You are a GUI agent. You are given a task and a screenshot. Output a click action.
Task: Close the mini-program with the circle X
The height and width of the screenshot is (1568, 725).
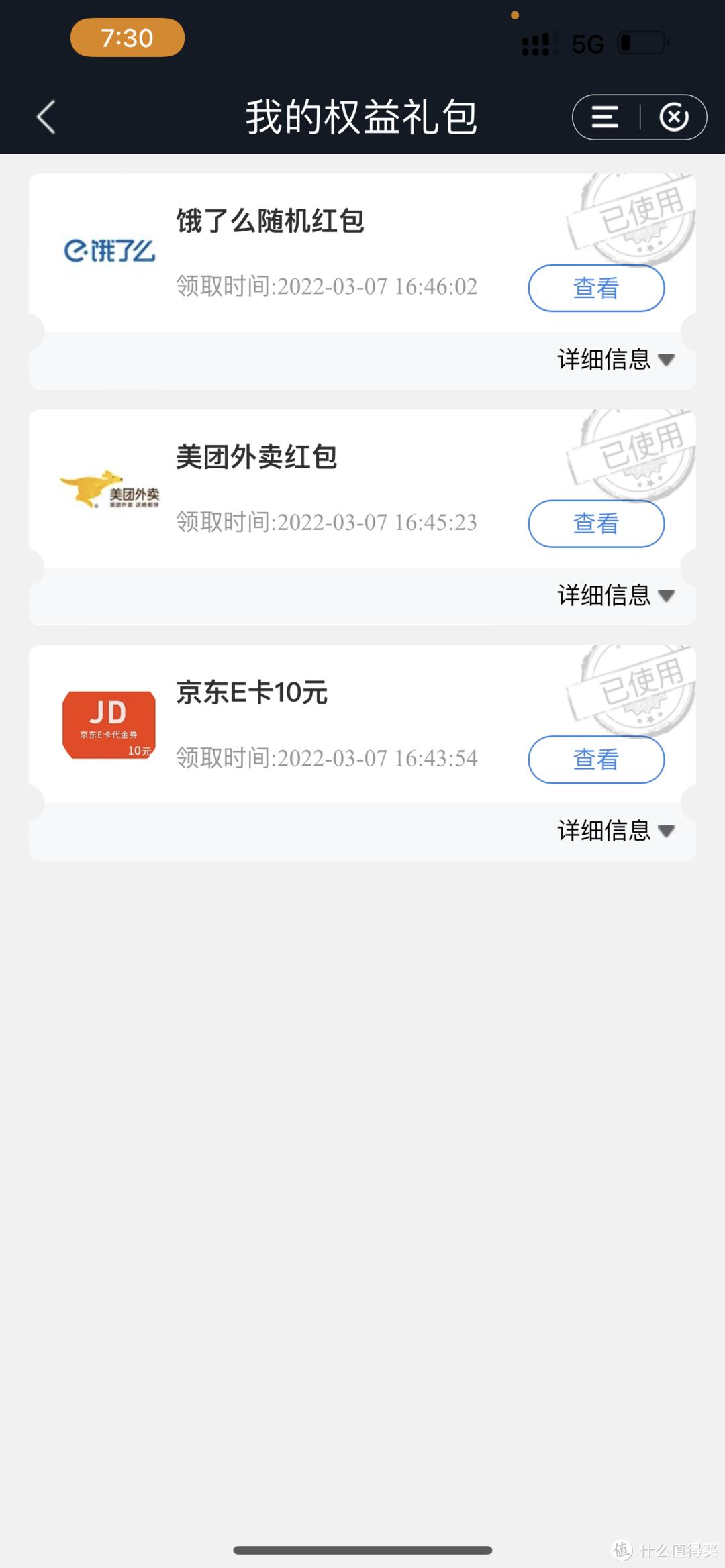[x=674, y=117]
